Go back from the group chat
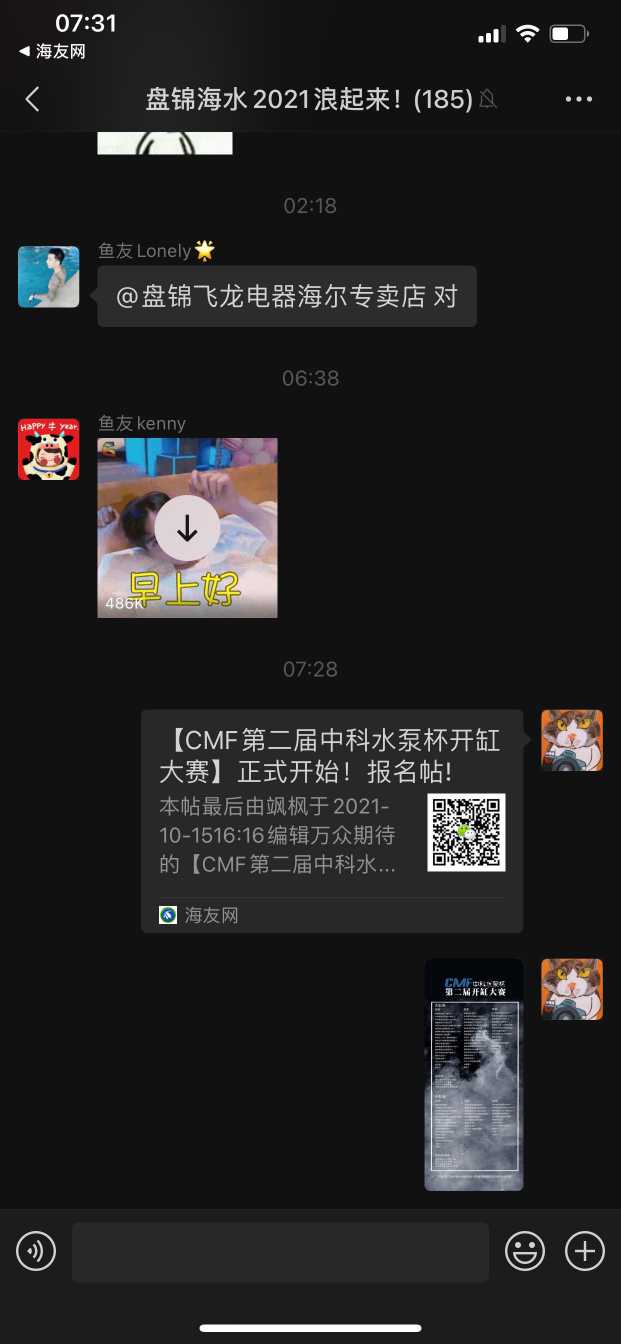 (33, 99)
